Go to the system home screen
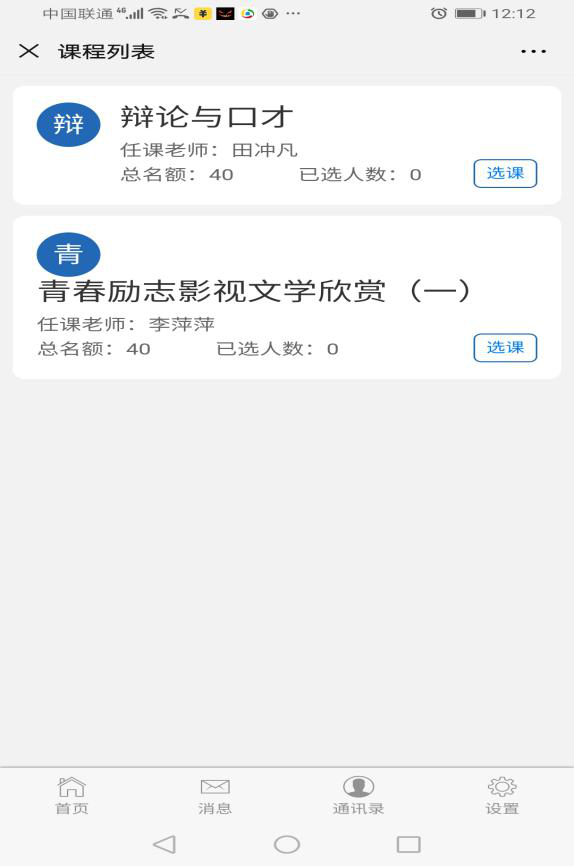Image resolution: width=574 pixels, height=866 pixels. tap(287, 844)
